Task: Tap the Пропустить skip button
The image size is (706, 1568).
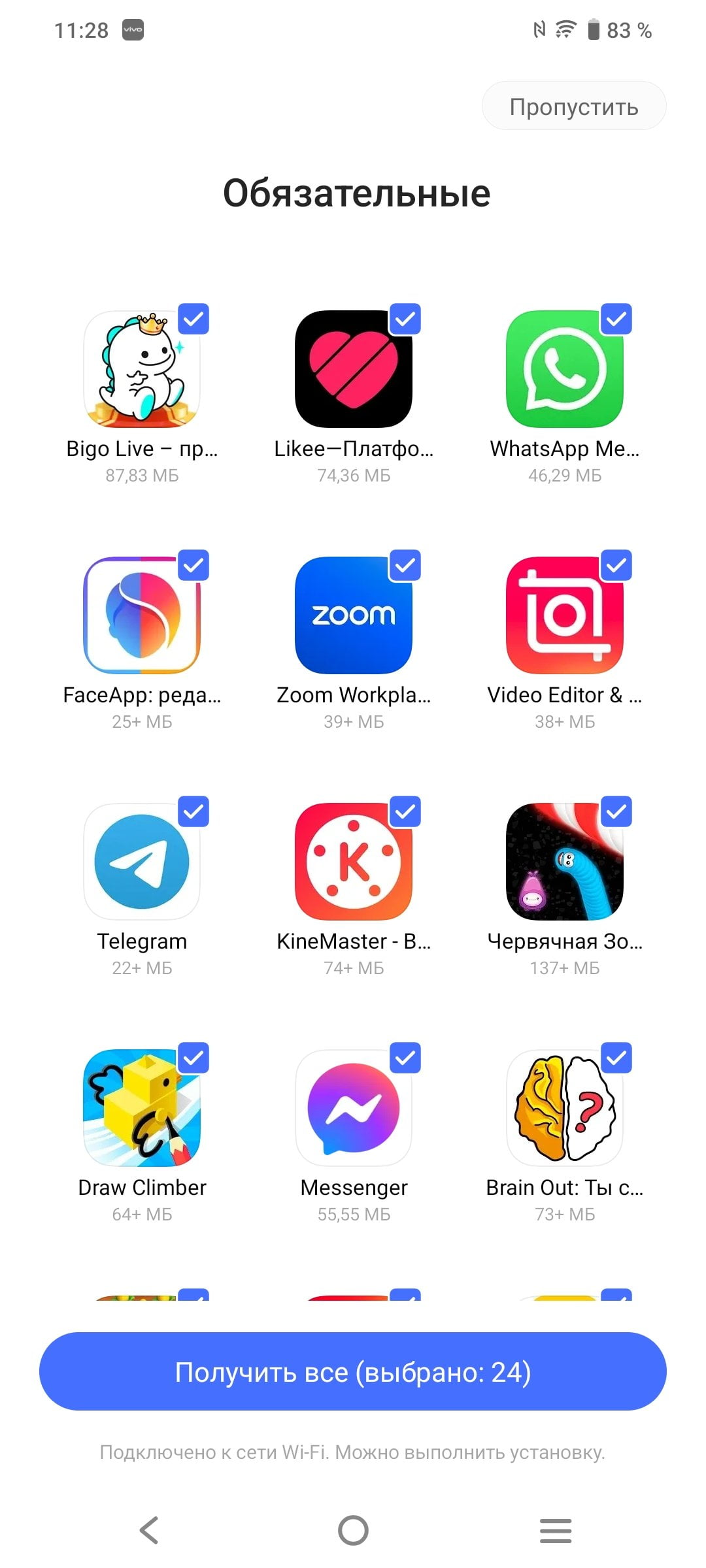Action: [x=574, y=106]
